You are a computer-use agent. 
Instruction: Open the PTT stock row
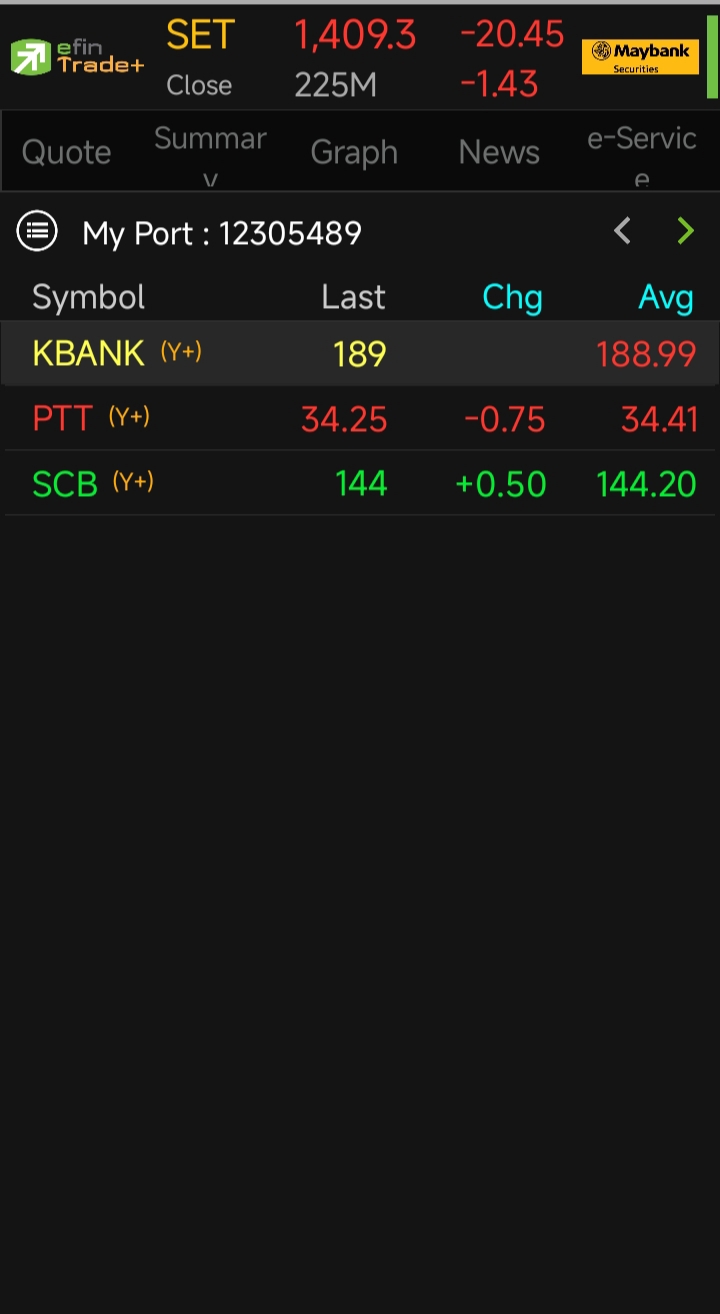(360, 419)
